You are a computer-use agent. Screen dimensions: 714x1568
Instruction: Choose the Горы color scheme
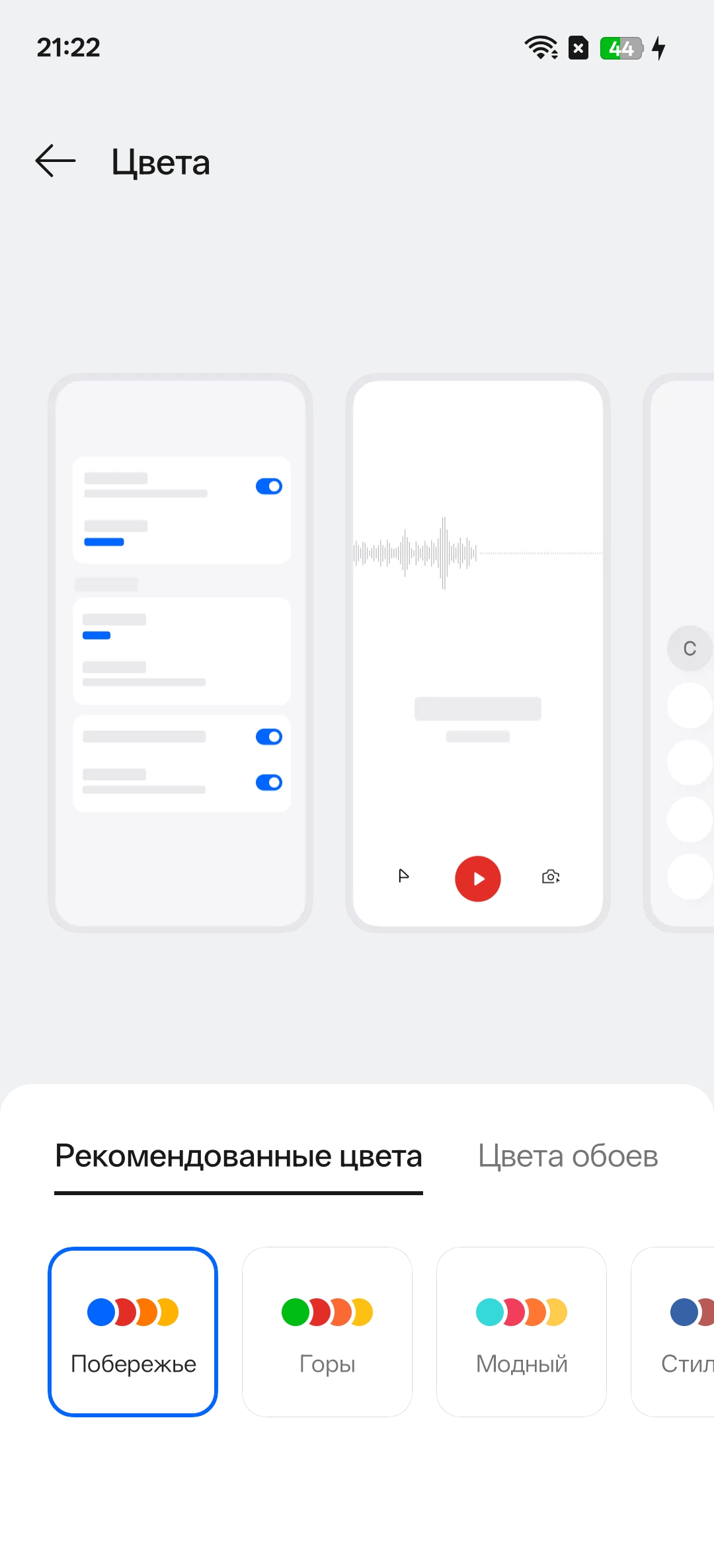[x=327, y=1331]
